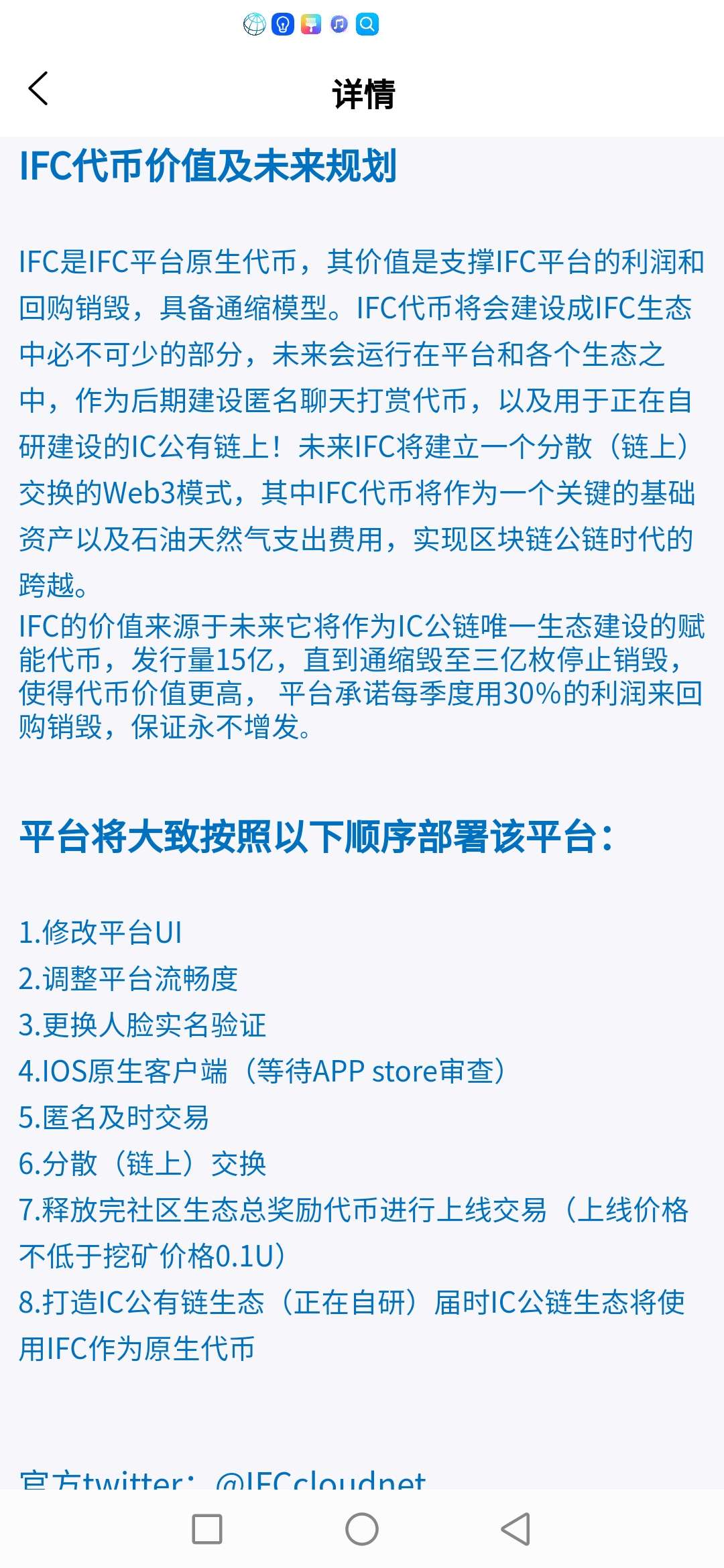Image resolution: width=724 pixels, height=1568 pixels.
Task: Go back from the 详情 page
Action: pos(38,89)
